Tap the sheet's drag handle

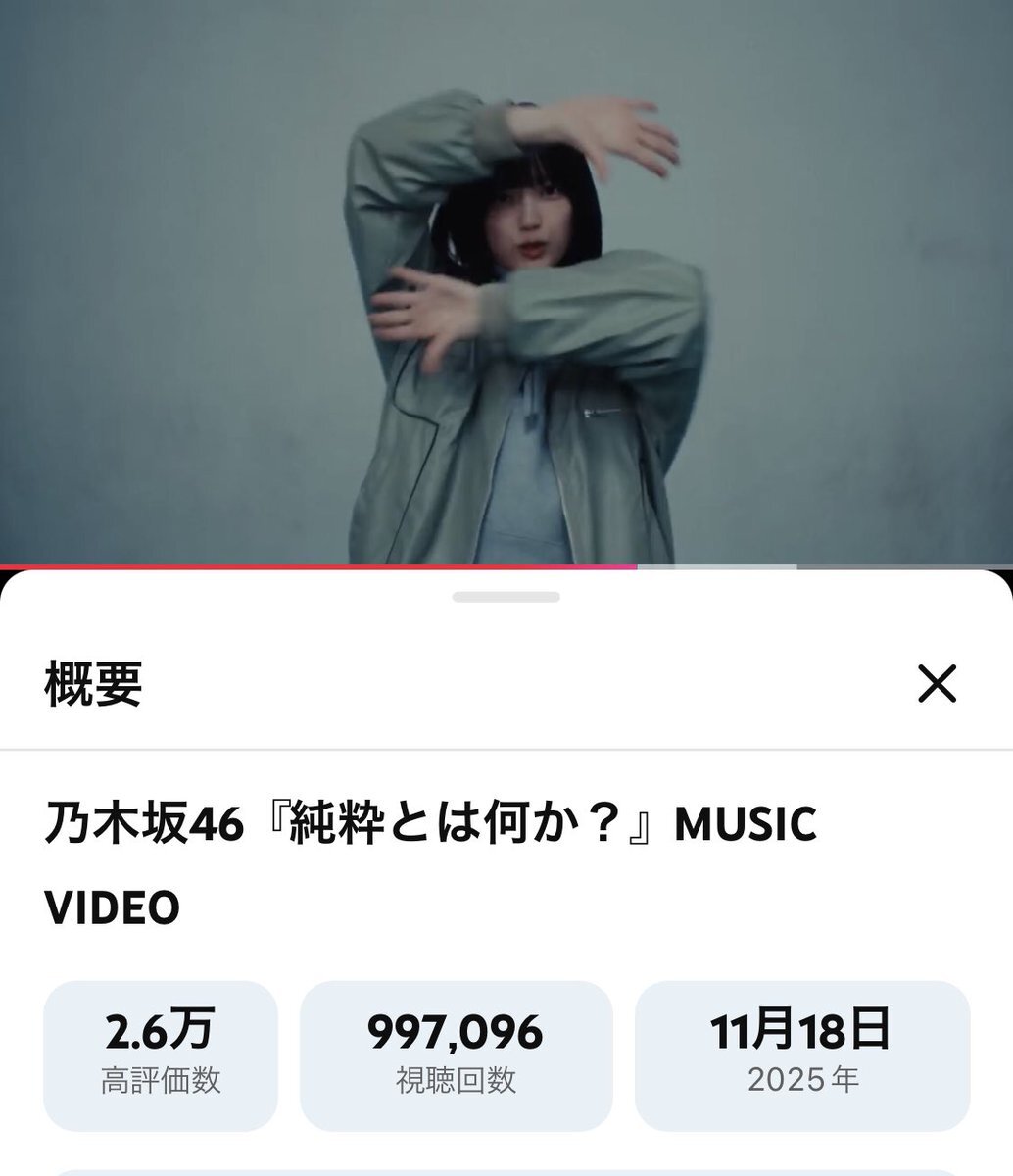(506, 597)
